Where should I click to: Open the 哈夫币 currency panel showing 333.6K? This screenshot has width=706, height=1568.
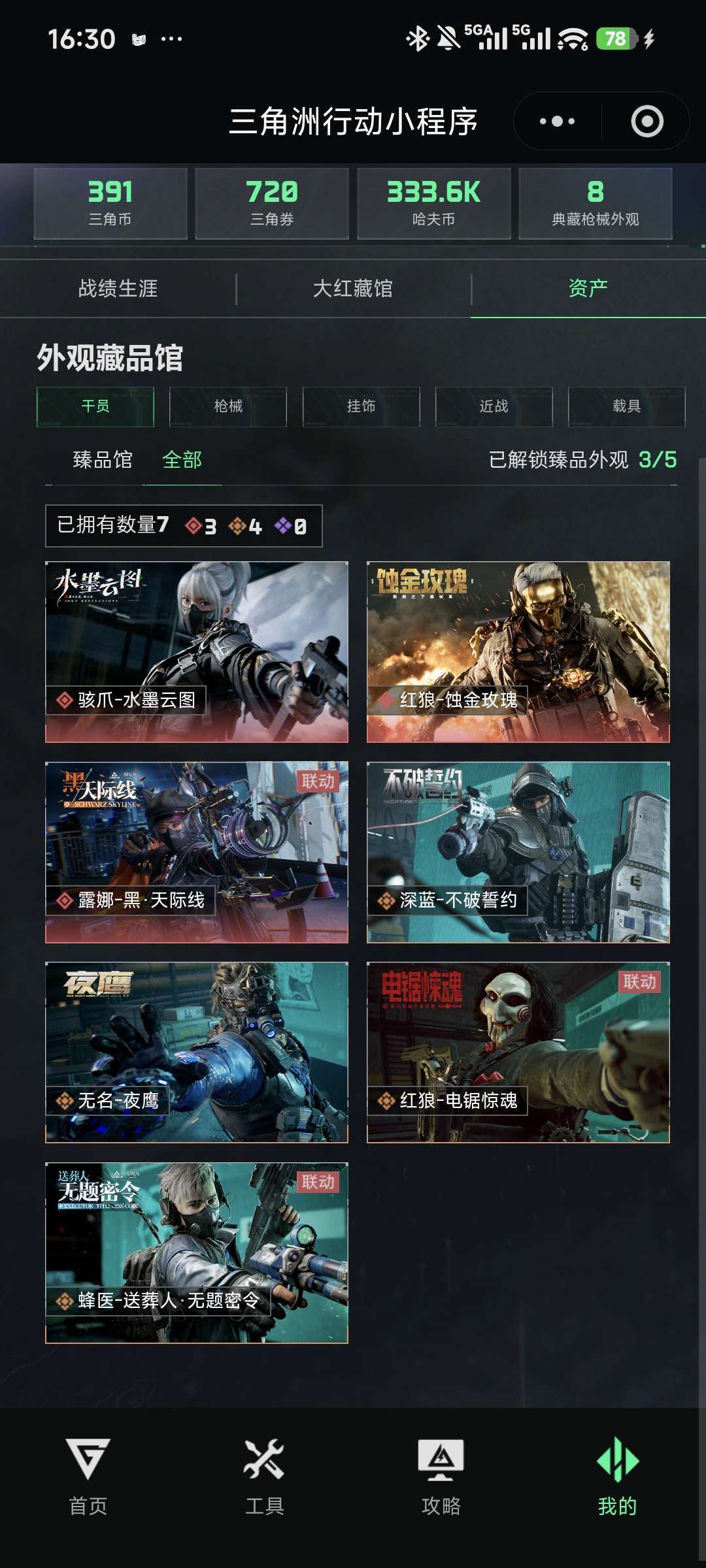point(433,203)
